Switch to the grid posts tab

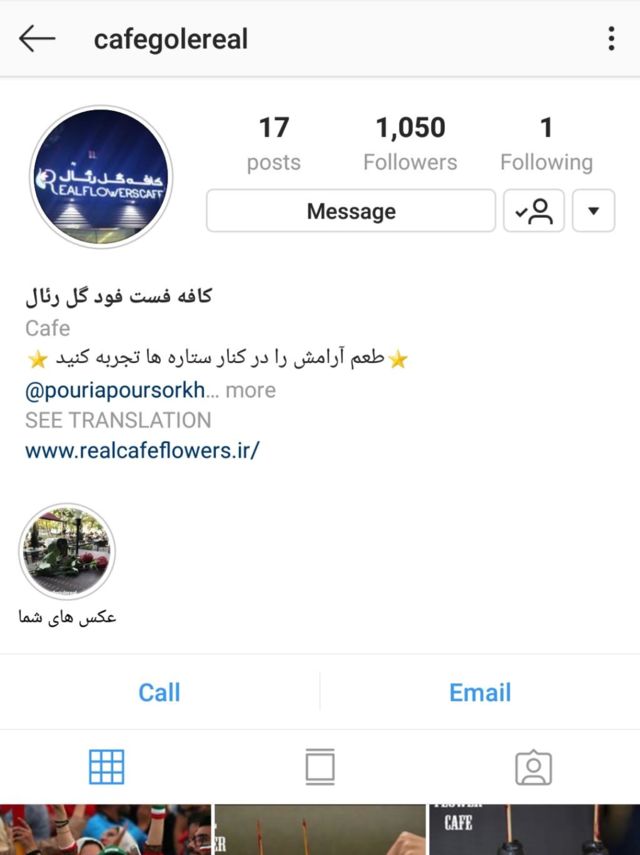pyautogui.click(x=107, y=767)
